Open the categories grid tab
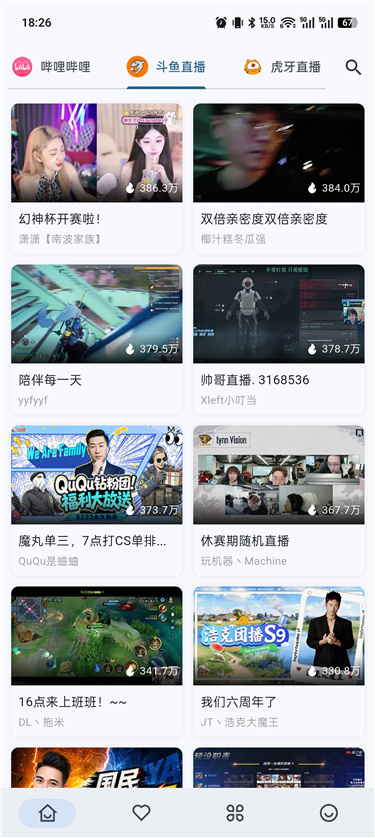This screenshot has width=375, height=838. [235, 813]
